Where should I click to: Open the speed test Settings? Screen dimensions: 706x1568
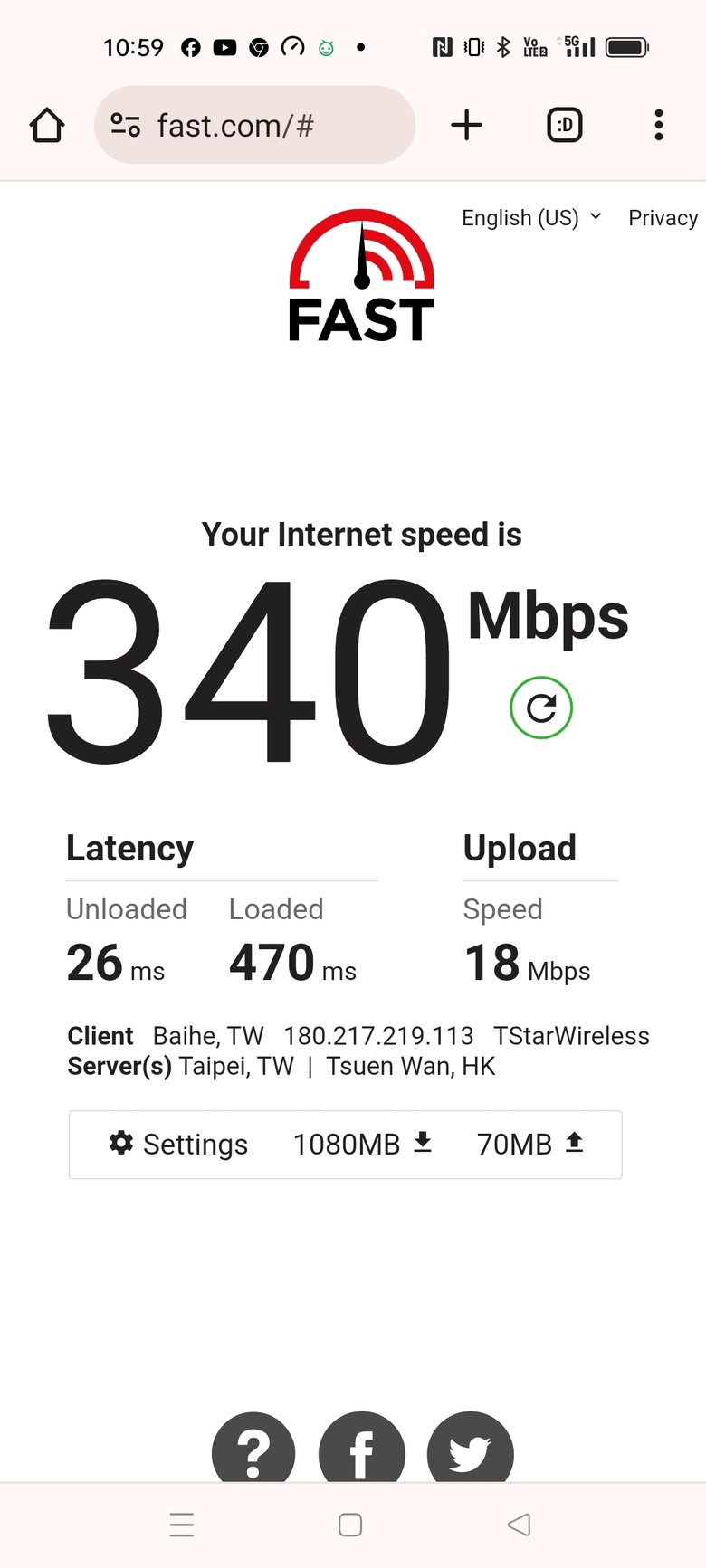(x=178, y=1145)
